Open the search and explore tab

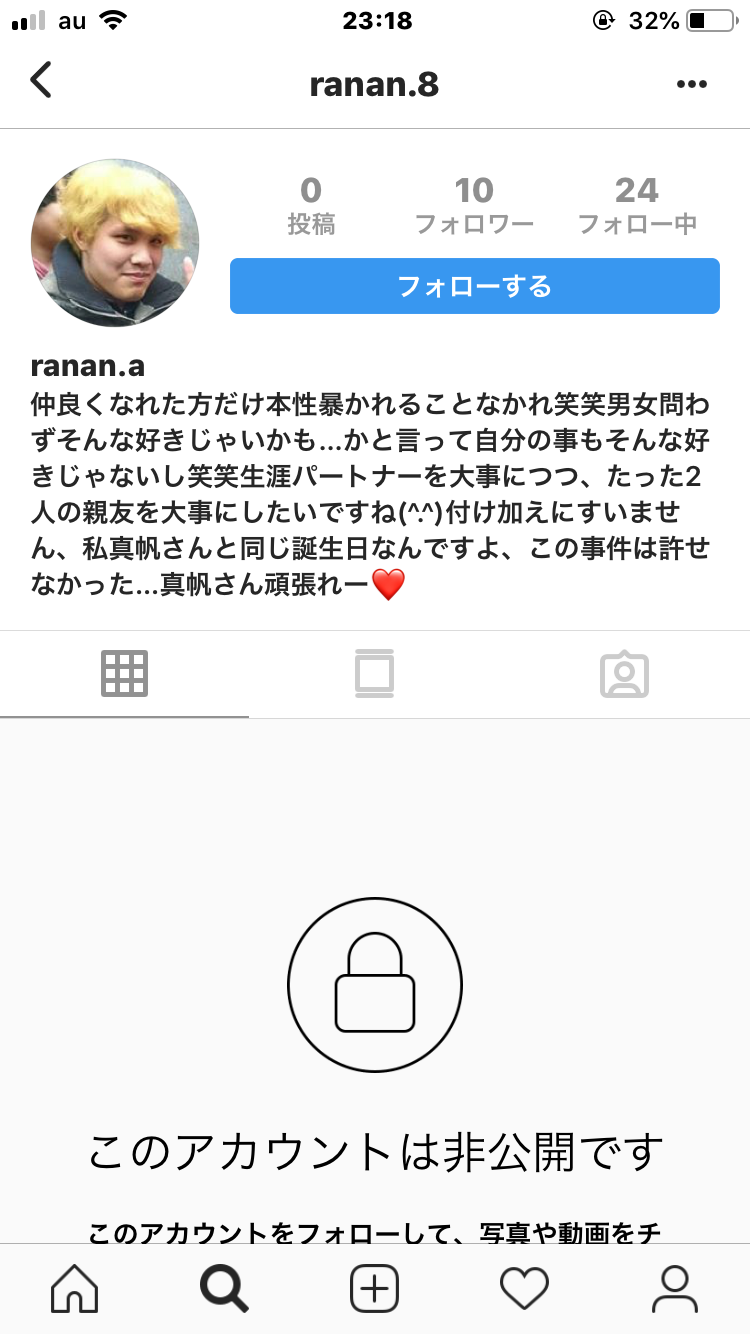[224, 1289]
